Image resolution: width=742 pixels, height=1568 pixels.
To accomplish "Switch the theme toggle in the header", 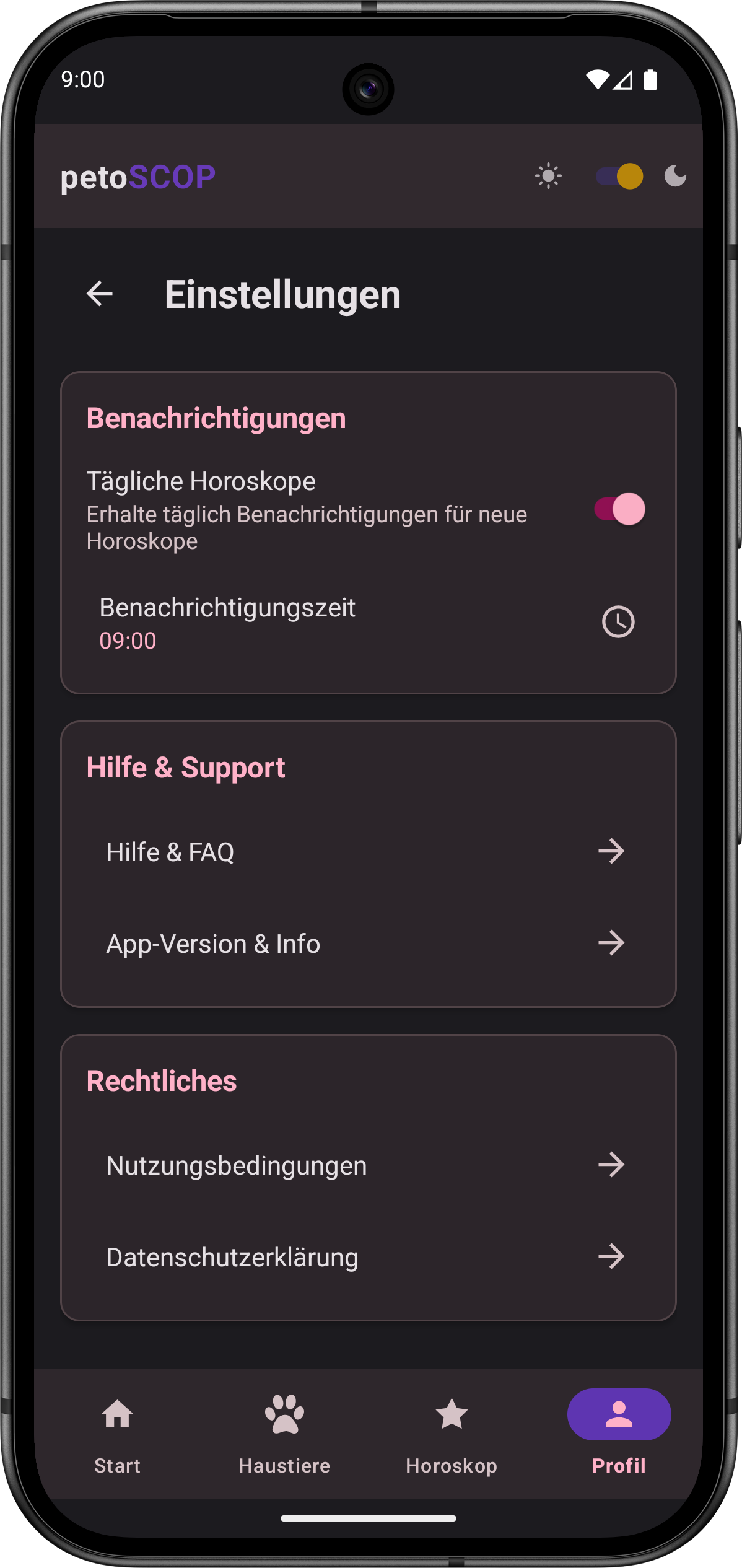I will tap(618, 176).
